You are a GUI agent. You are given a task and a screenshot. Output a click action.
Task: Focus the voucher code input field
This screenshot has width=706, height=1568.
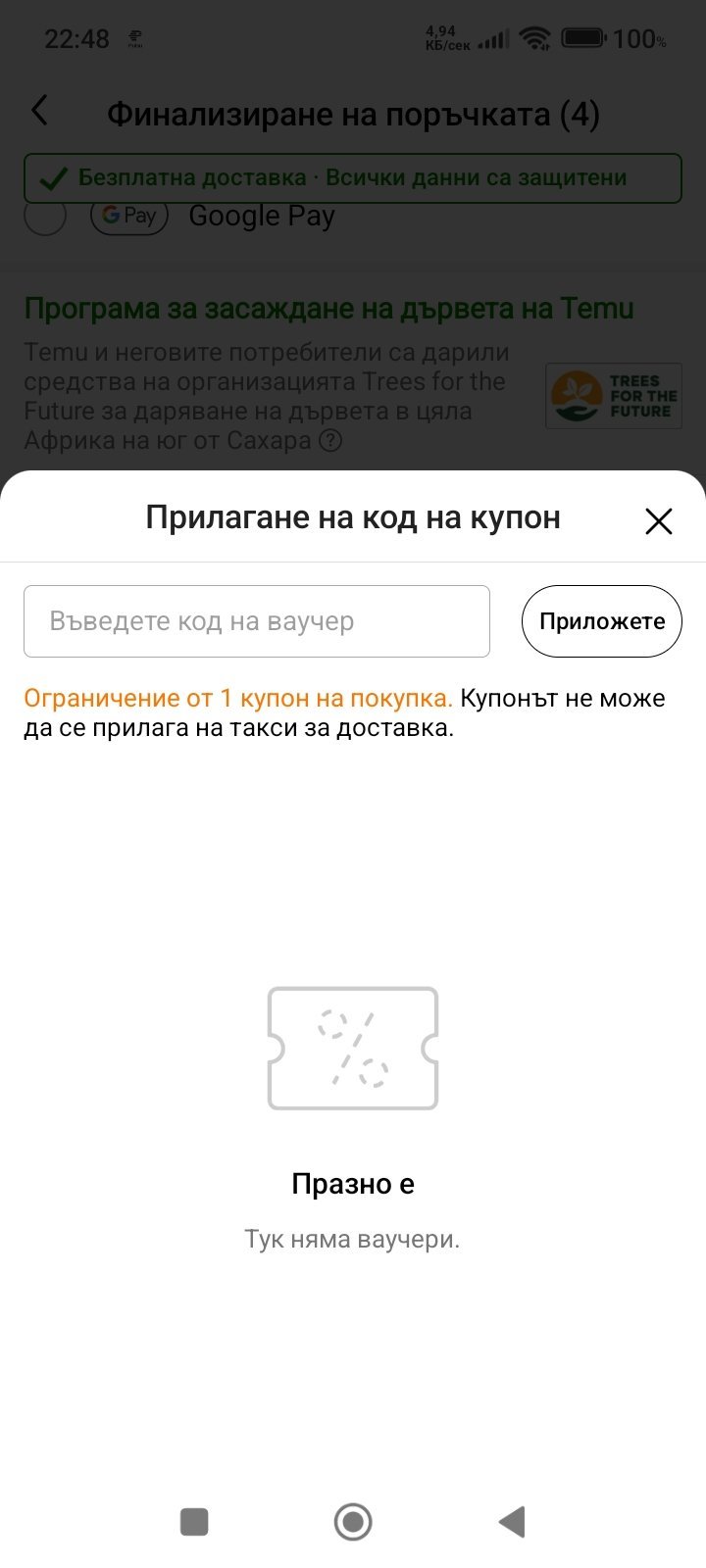tap(257, 621)
